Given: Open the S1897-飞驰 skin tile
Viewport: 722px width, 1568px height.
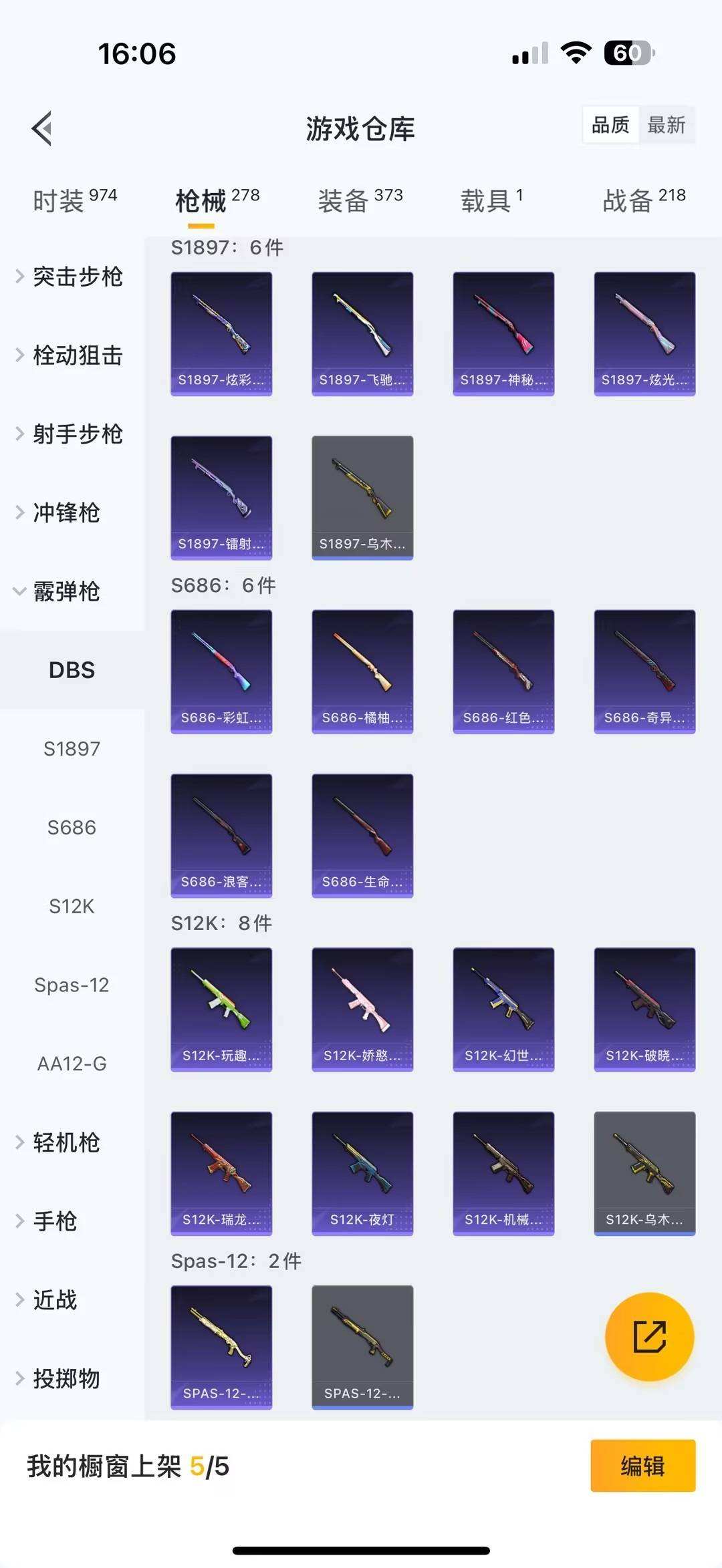Looking at the screenshot, I should pyautogui.click(x=362, y=333).
